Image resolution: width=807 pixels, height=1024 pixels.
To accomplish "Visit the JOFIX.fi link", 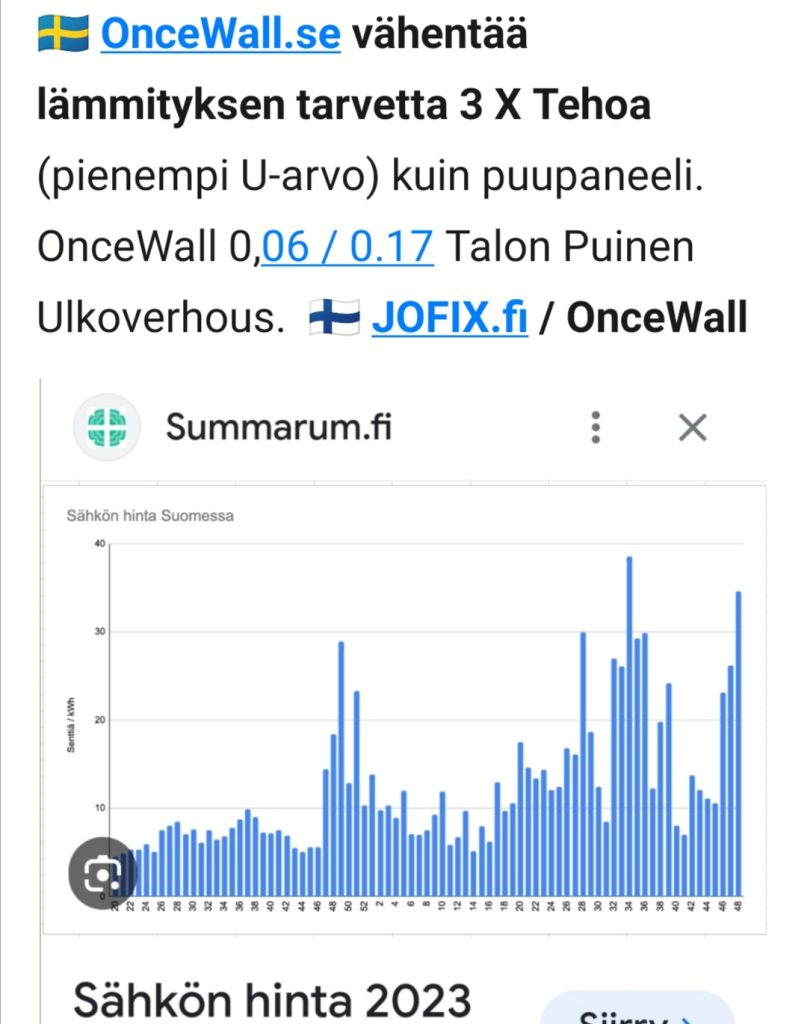I will click(449, 317).
